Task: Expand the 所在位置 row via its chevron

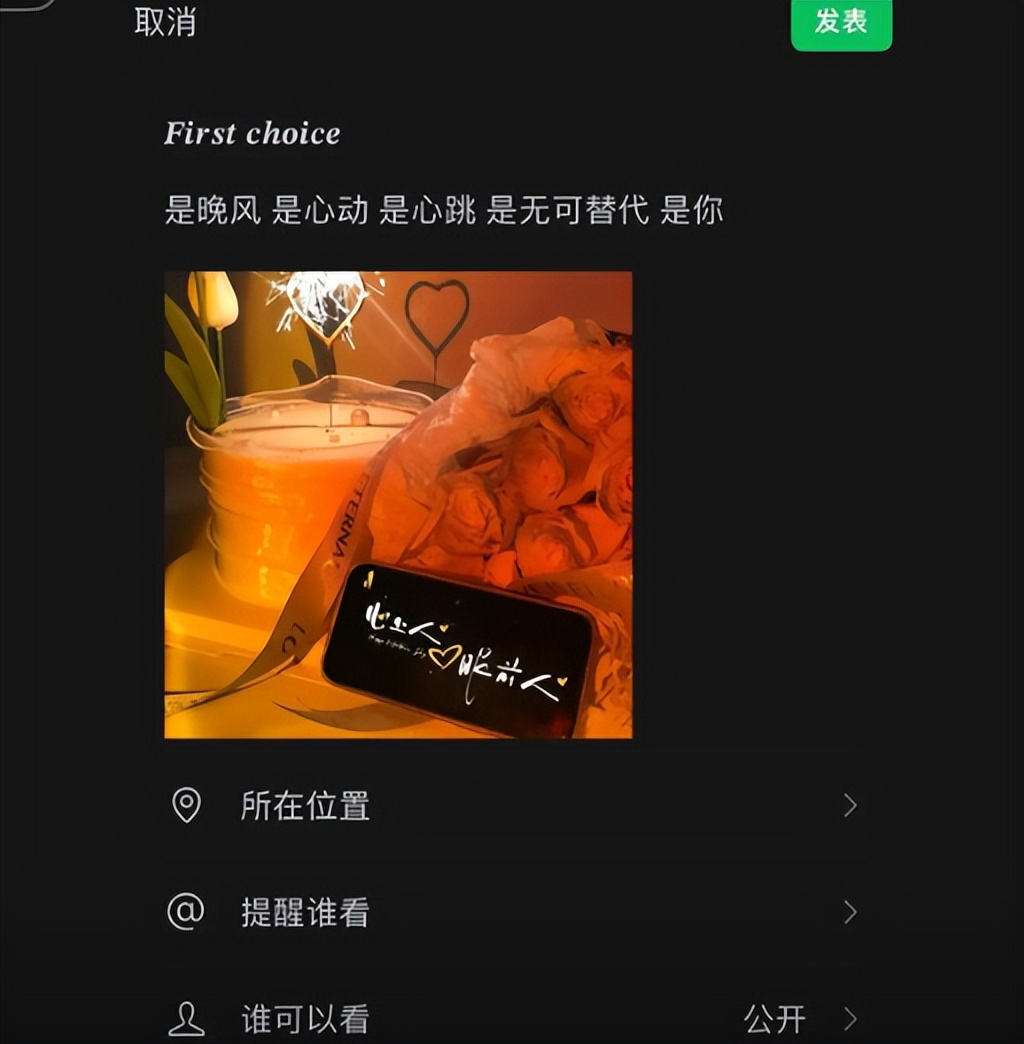Action: [x=850, y=805]
